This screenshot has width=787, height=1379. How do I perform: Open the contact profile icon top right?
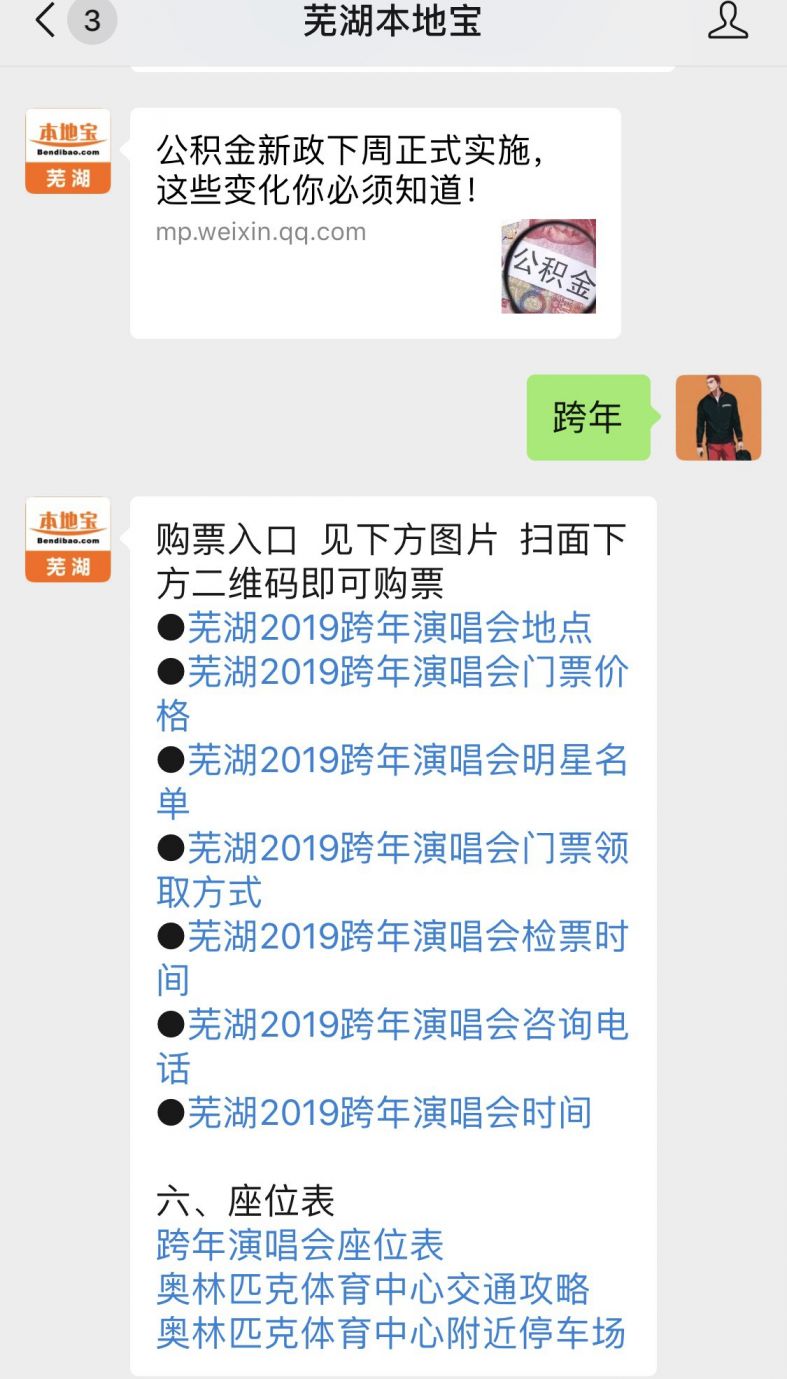coord(728,21)
